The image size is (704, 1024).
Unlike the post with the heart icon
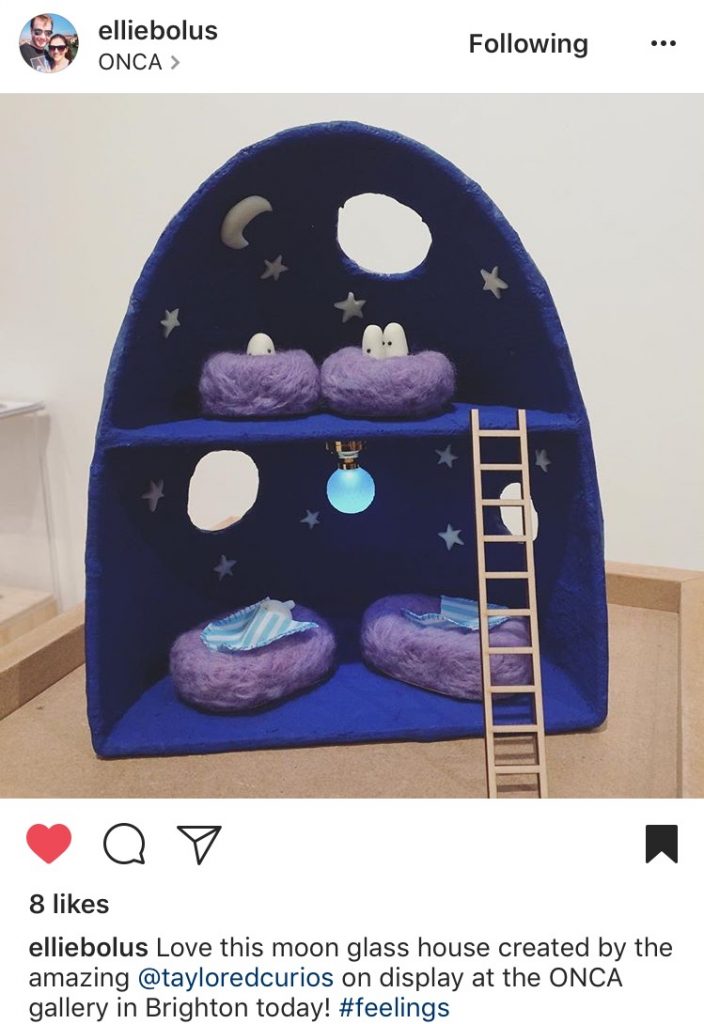coord(49,844)
